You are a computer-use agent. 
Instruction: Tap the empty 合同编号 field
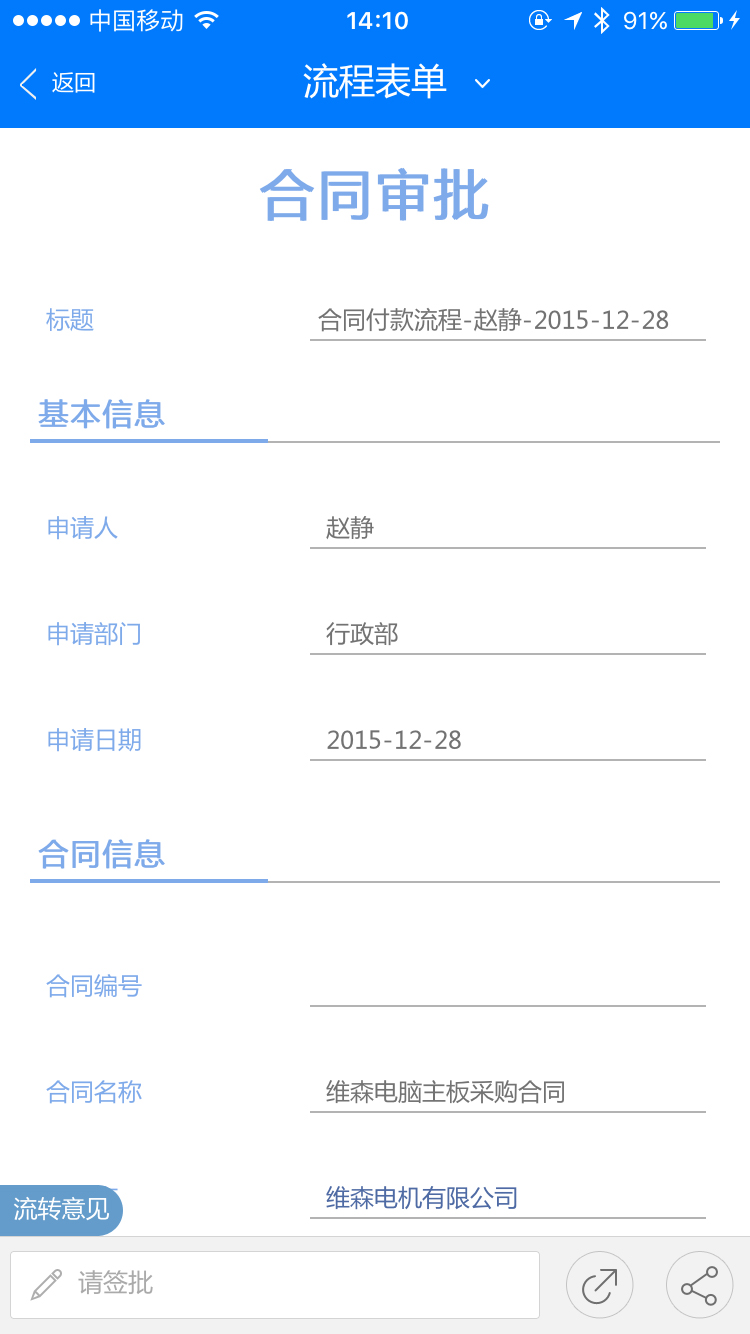(507, 986)
